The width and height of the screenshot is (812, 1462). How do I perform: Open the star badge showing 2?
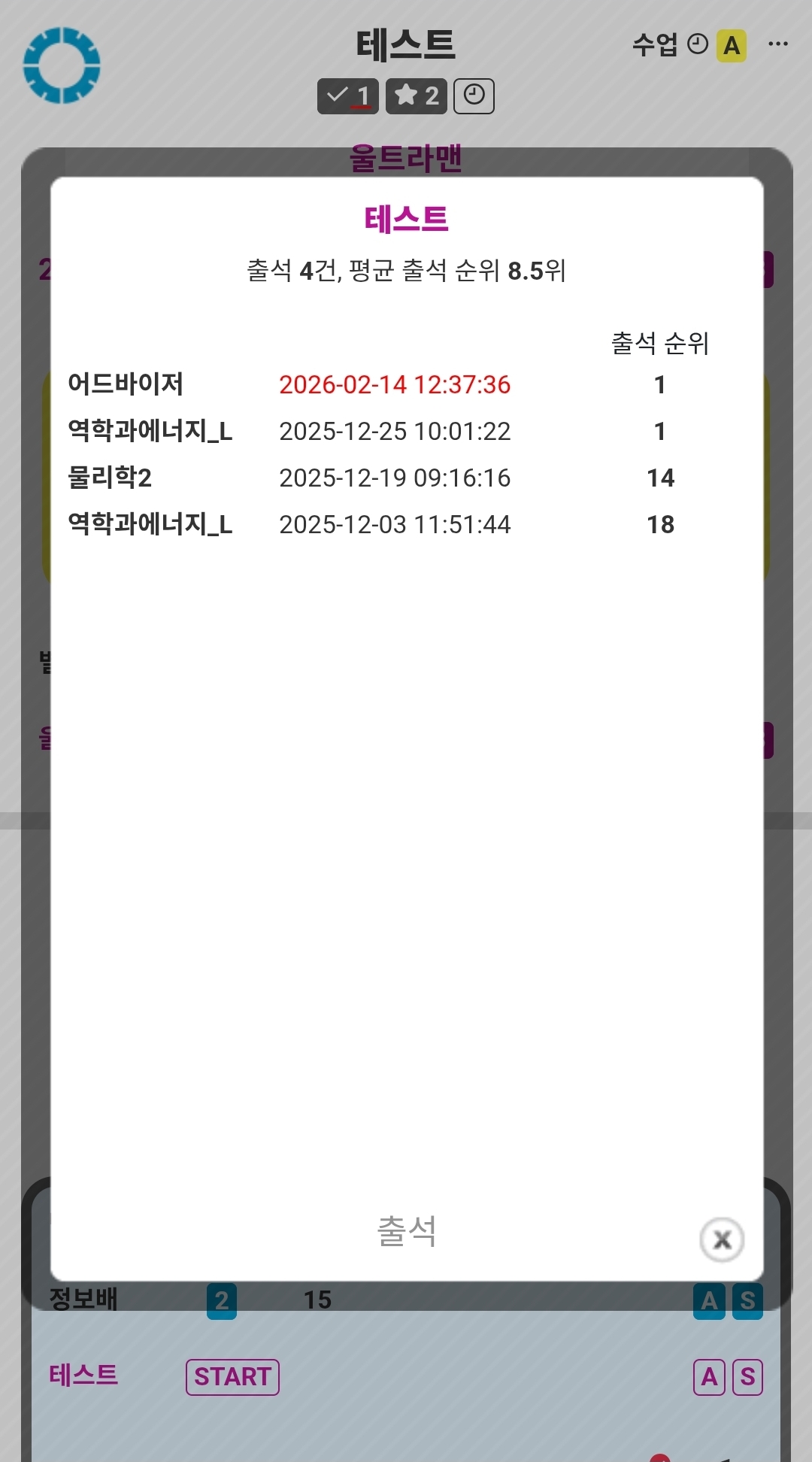417,96
